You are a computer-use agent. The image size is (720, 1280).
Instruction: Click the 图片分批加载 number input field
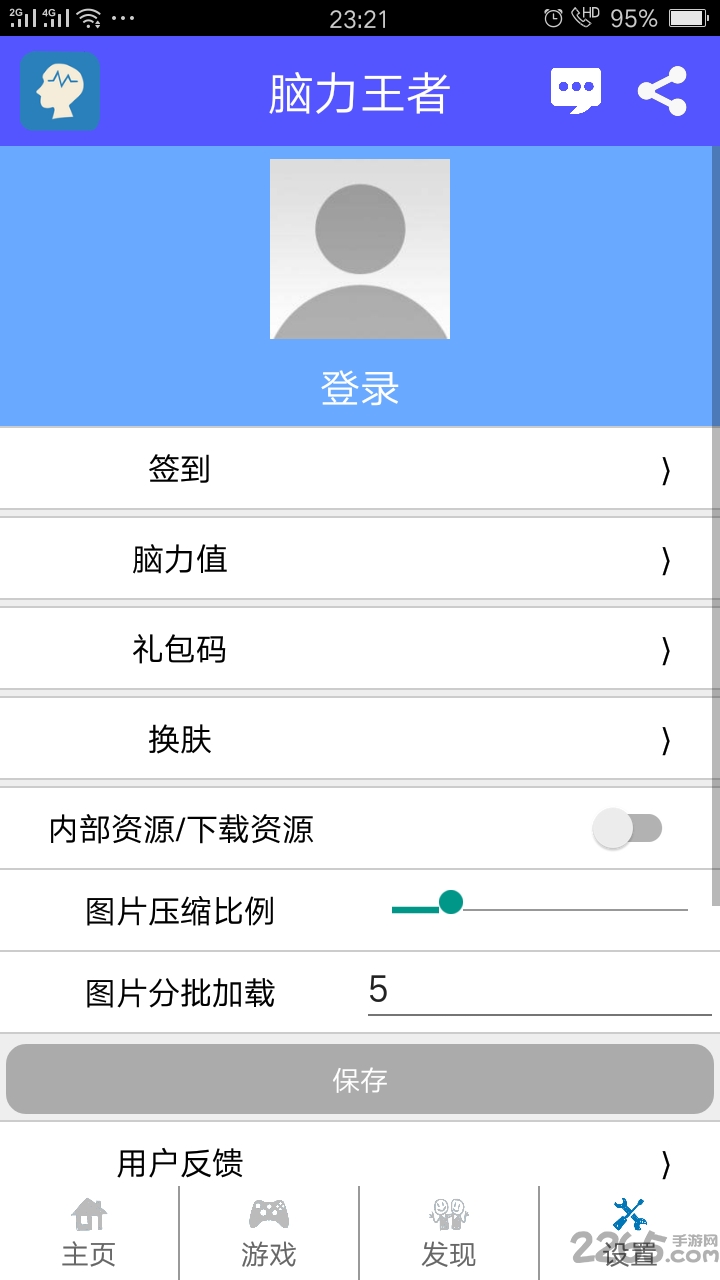(540, 988)
